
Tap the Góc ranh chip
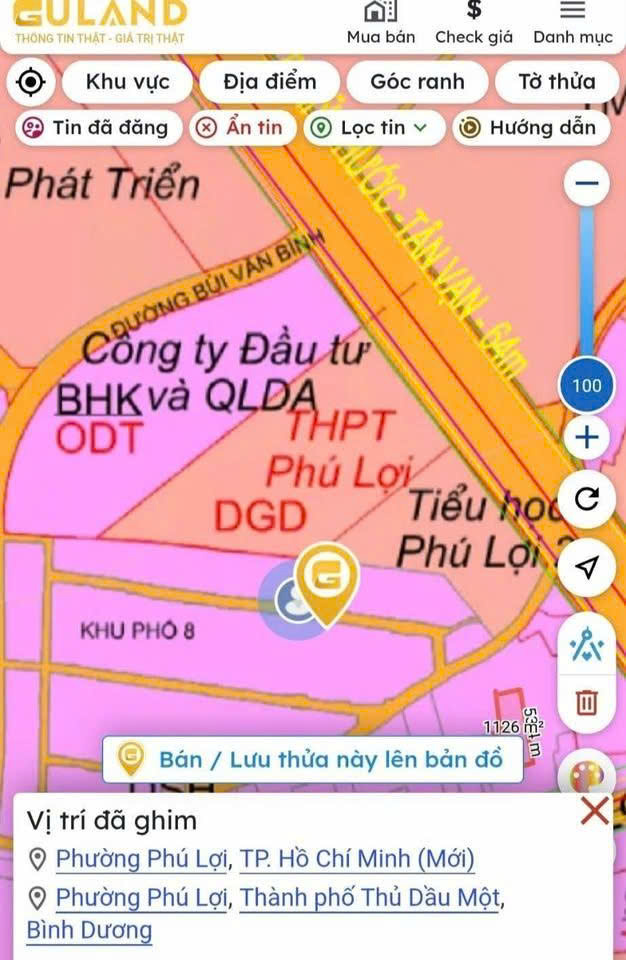[417, 81]
